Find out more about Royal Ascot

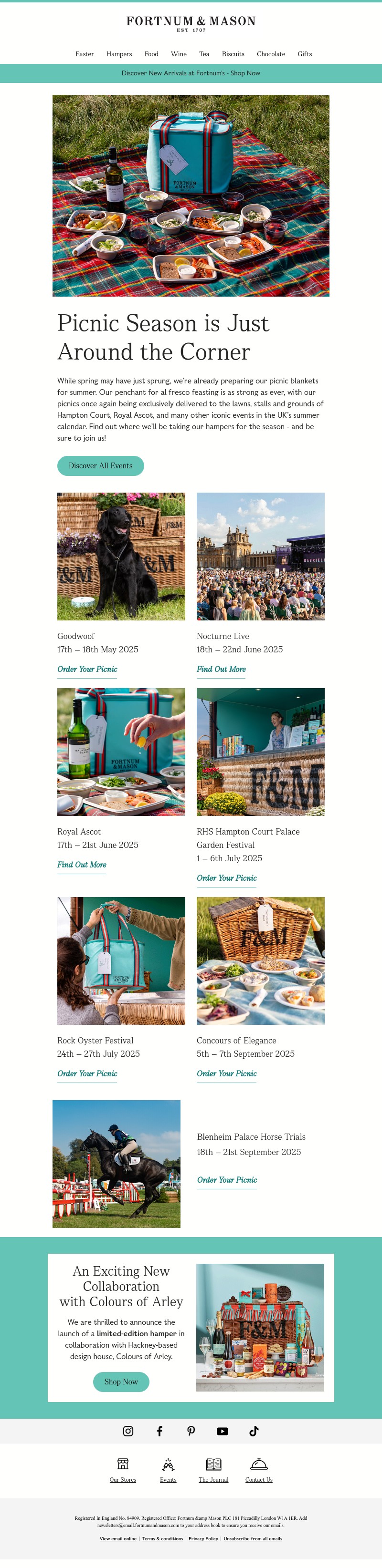[x=82, y=864]
